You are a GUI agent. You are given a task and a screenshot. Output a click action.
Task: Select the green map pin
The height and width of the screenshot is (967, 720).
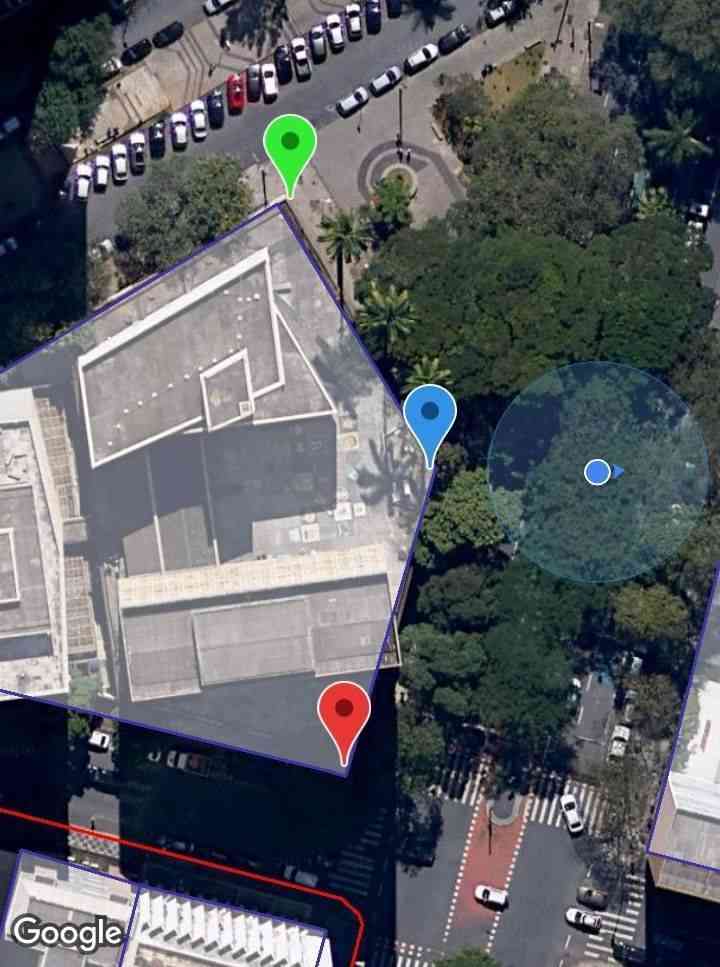coord(290,146)
